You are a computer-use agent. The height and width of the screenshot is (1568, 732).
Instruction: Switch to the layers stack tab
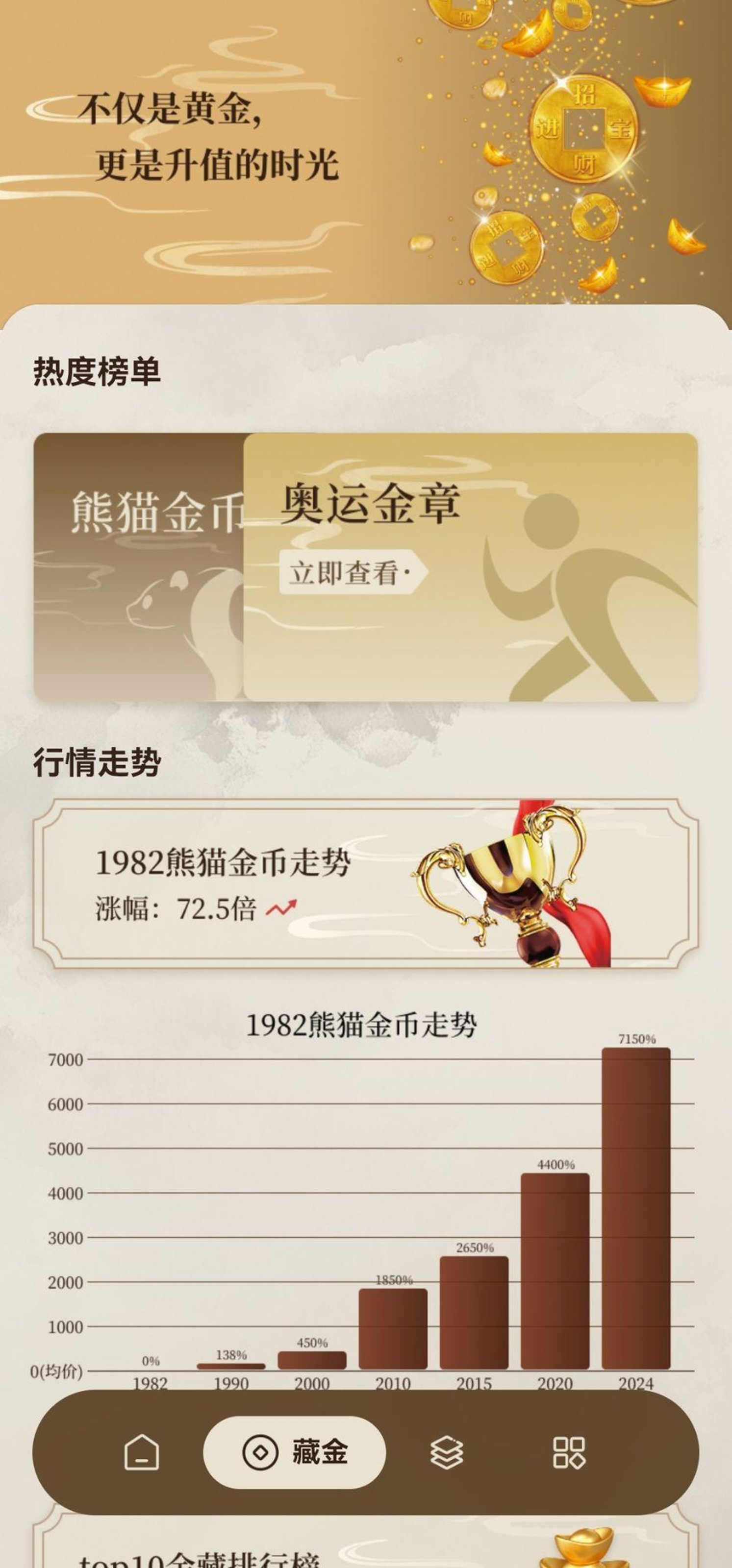[x=446, y=1452]
